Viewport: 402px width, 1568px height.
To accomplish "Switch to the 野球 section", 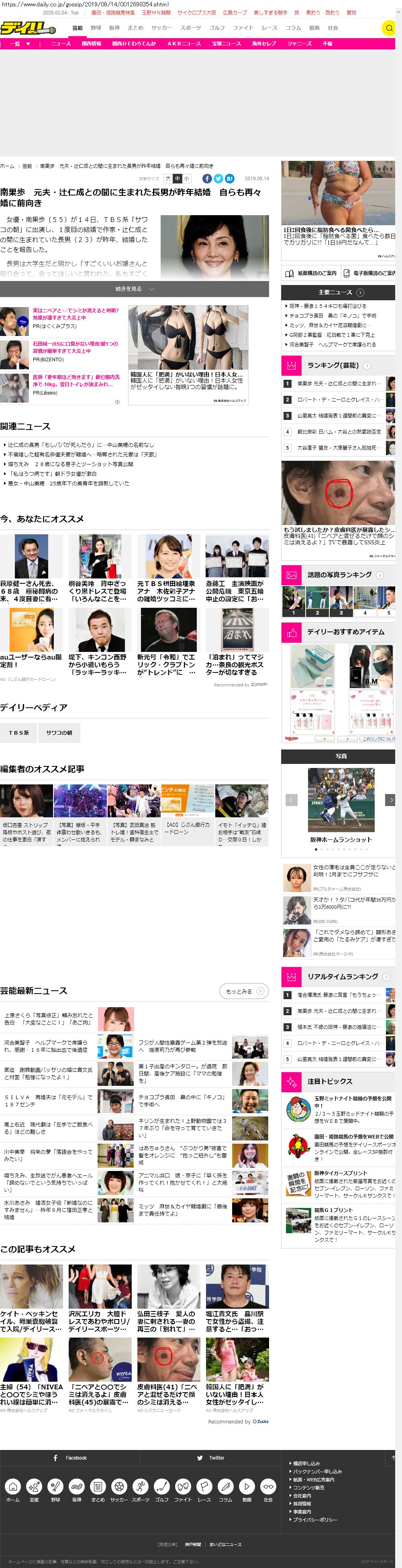I will (x=96, y=28).
